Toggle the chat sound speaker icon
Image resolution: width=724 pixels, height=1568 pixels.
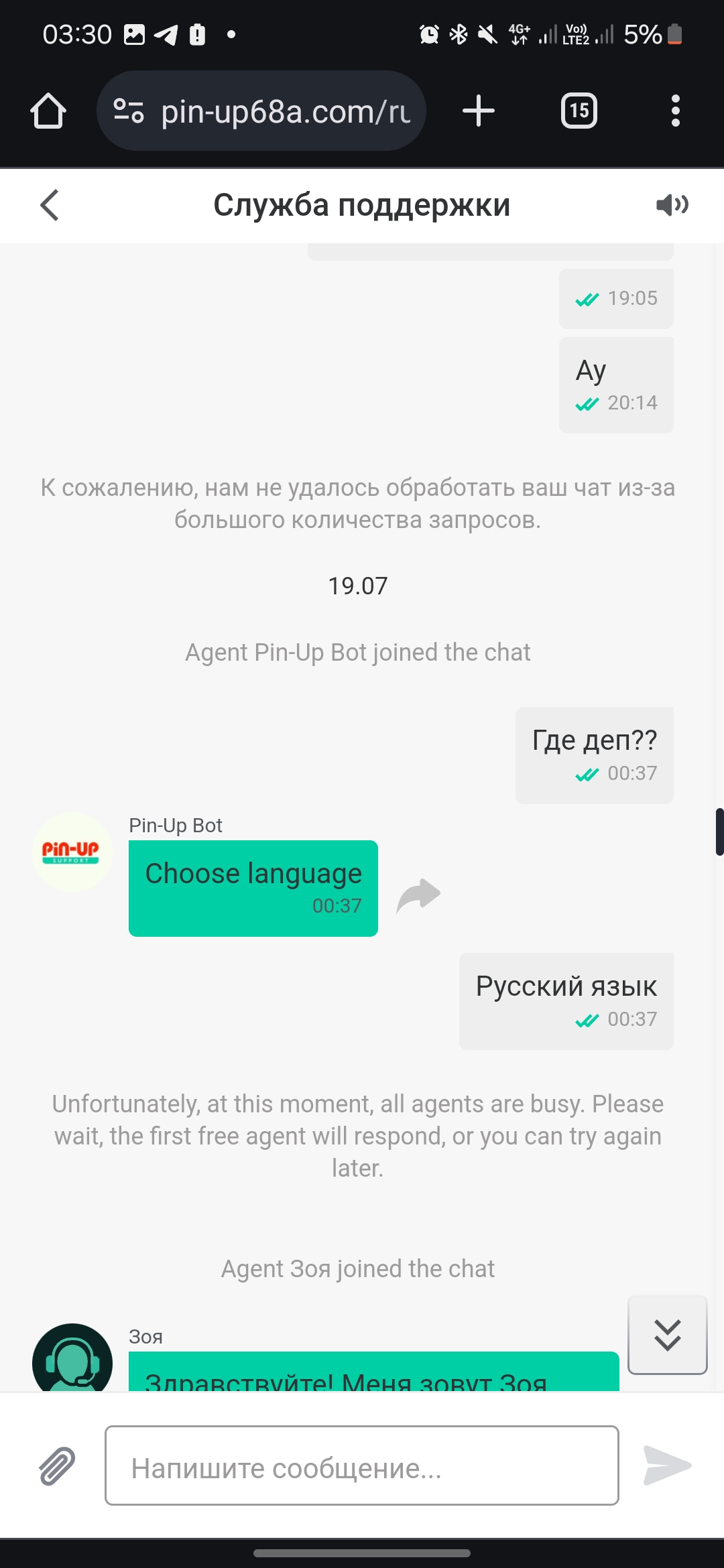(672, 205)
